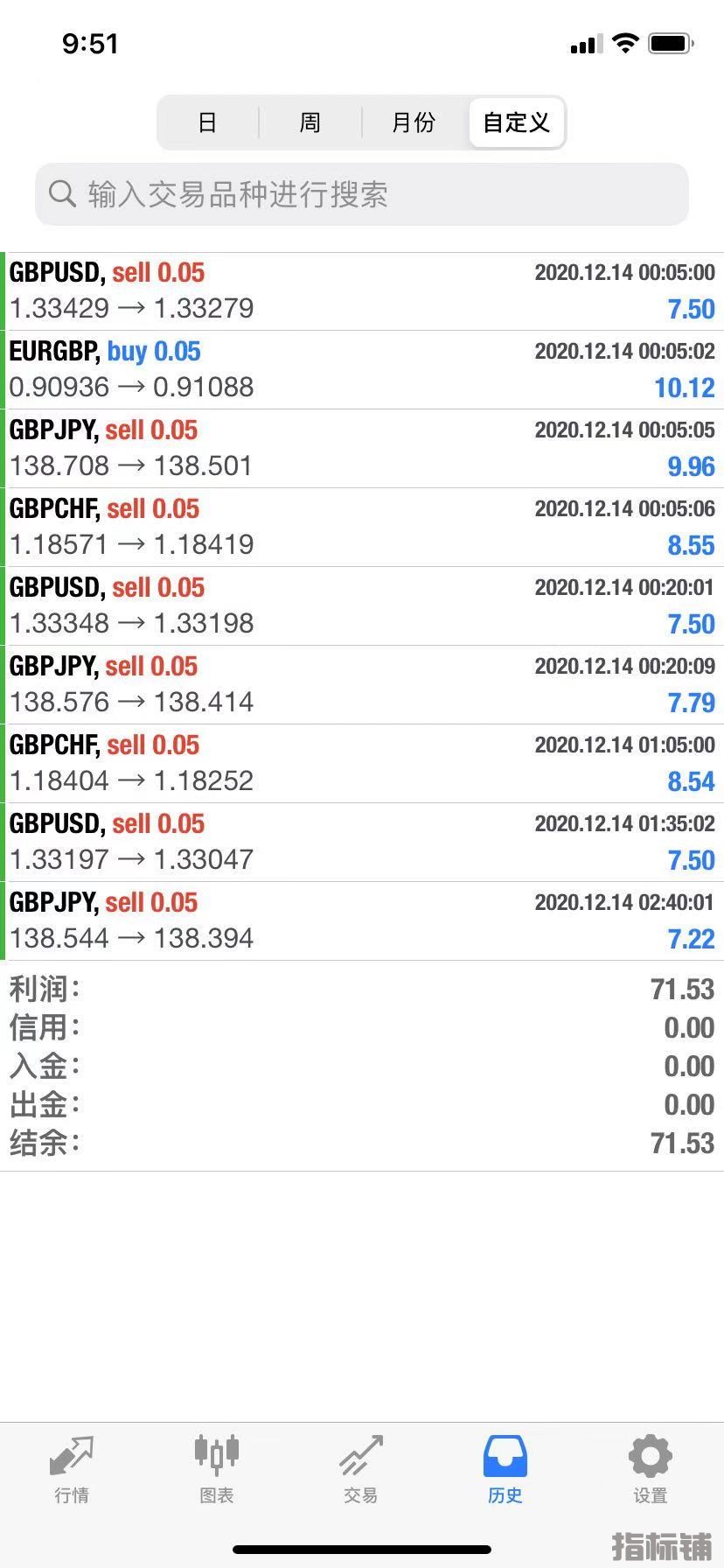Open the GBPUSD sell trade at 01:35:02
Screen dimensions: 724x1568
[x=362, y=843]
